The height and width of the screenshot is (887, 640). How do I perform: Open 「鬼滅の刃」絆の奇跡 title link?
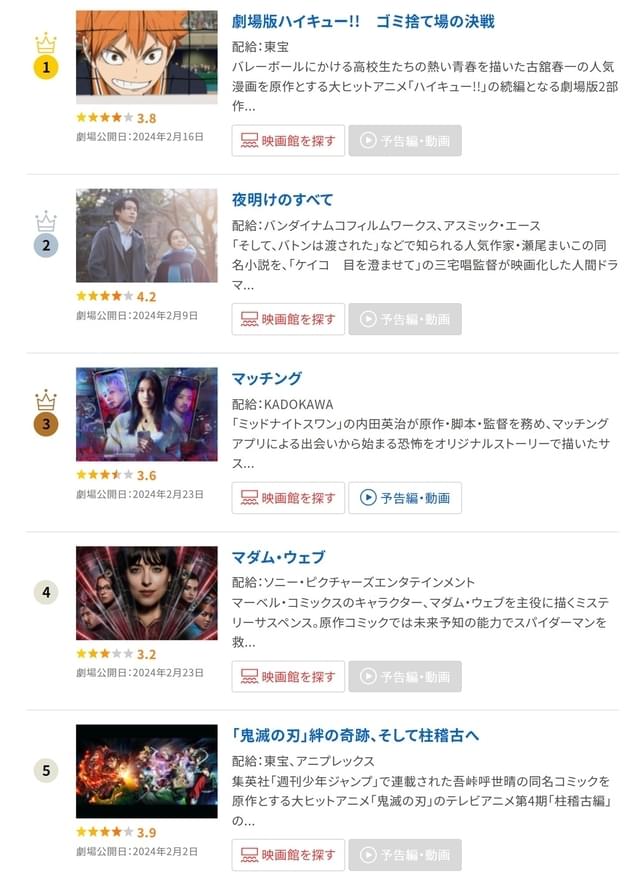pyautogui.click(x=356, y=735)
